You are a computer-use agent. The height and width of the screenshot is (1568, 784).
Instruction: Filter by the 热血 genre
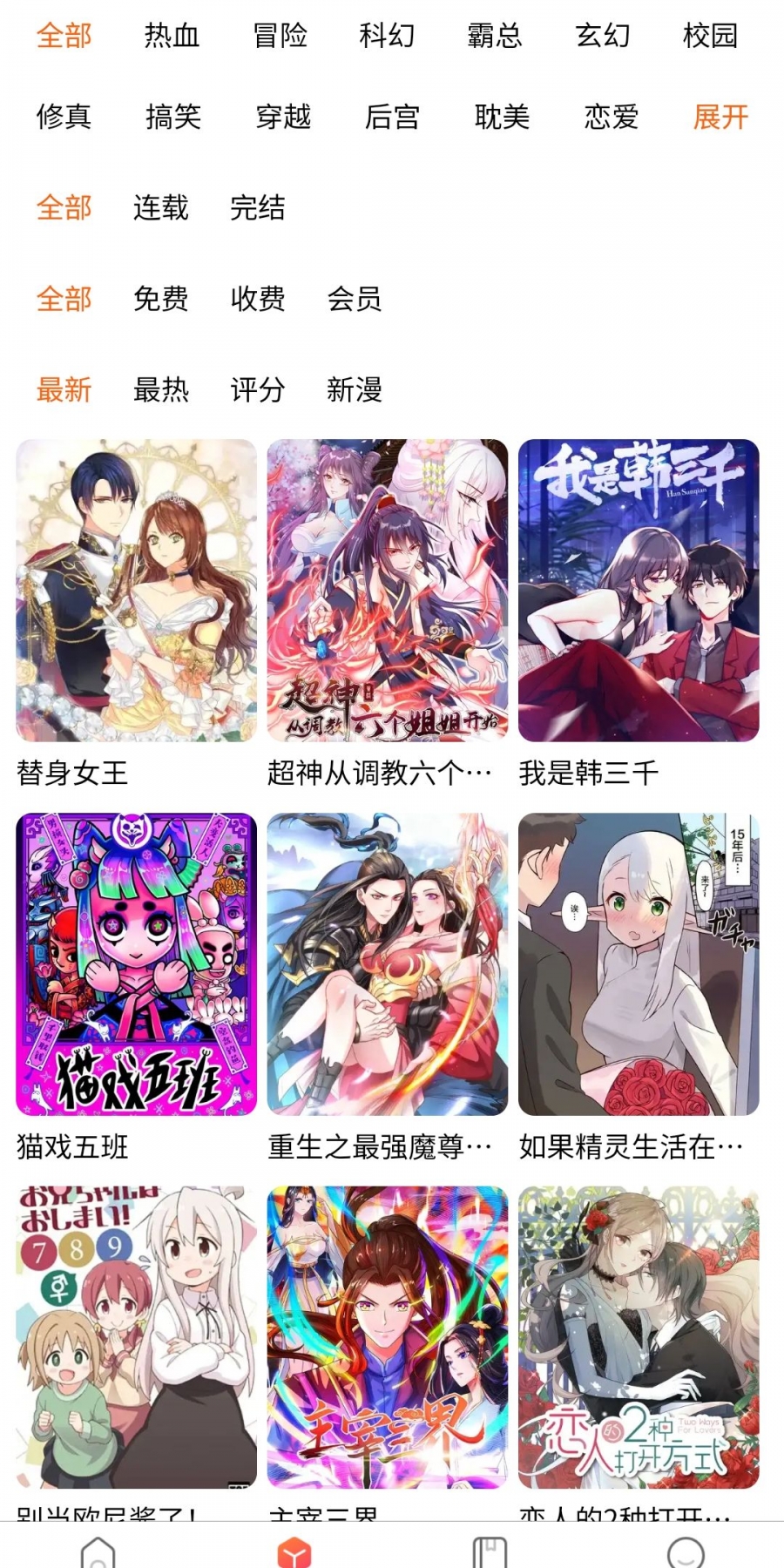(172, 36)
